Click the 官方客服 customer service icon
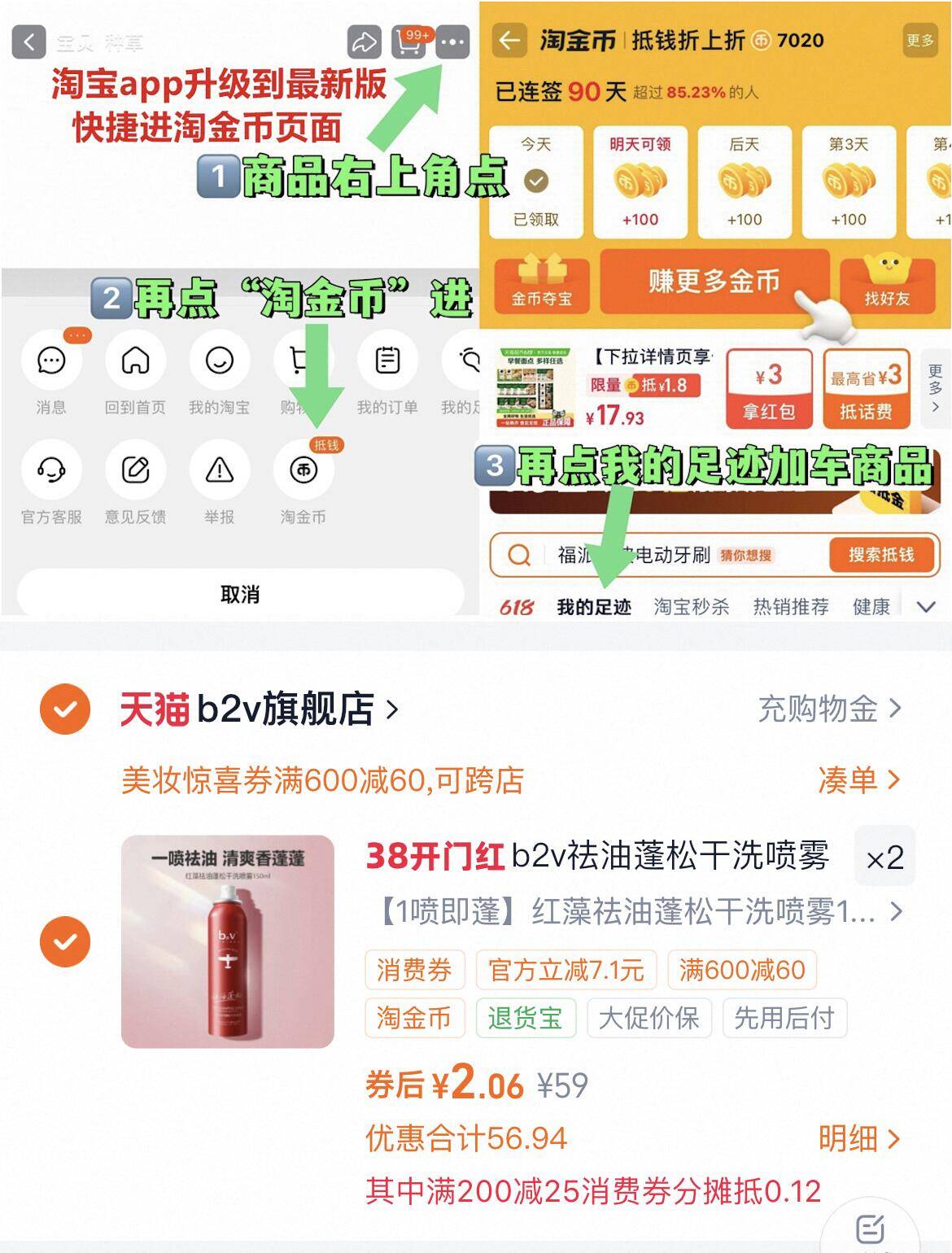The height and width of the screenshot is (1253, 952). pos(51,472)
